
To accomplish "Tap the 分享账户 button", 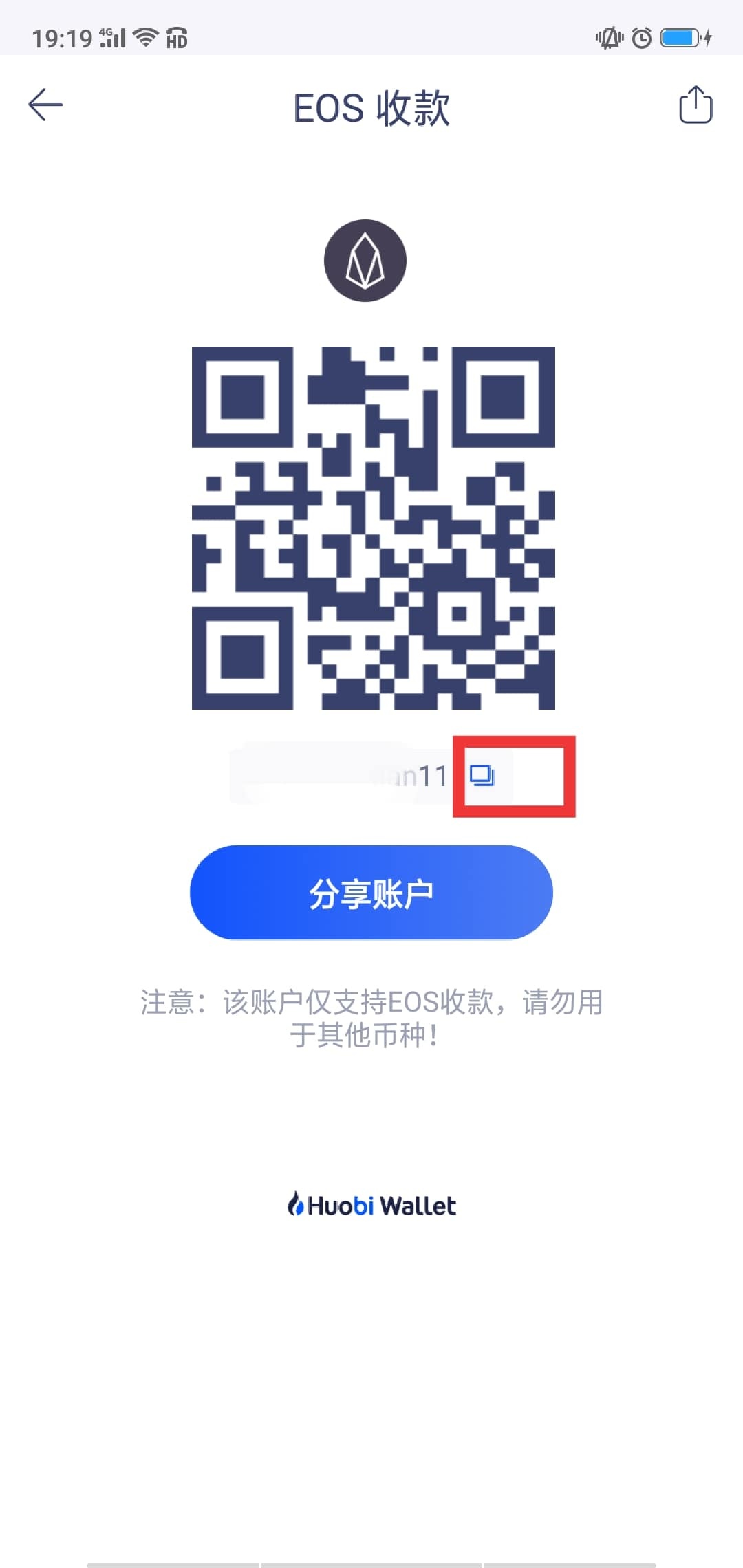I will [x=371, y=893].
